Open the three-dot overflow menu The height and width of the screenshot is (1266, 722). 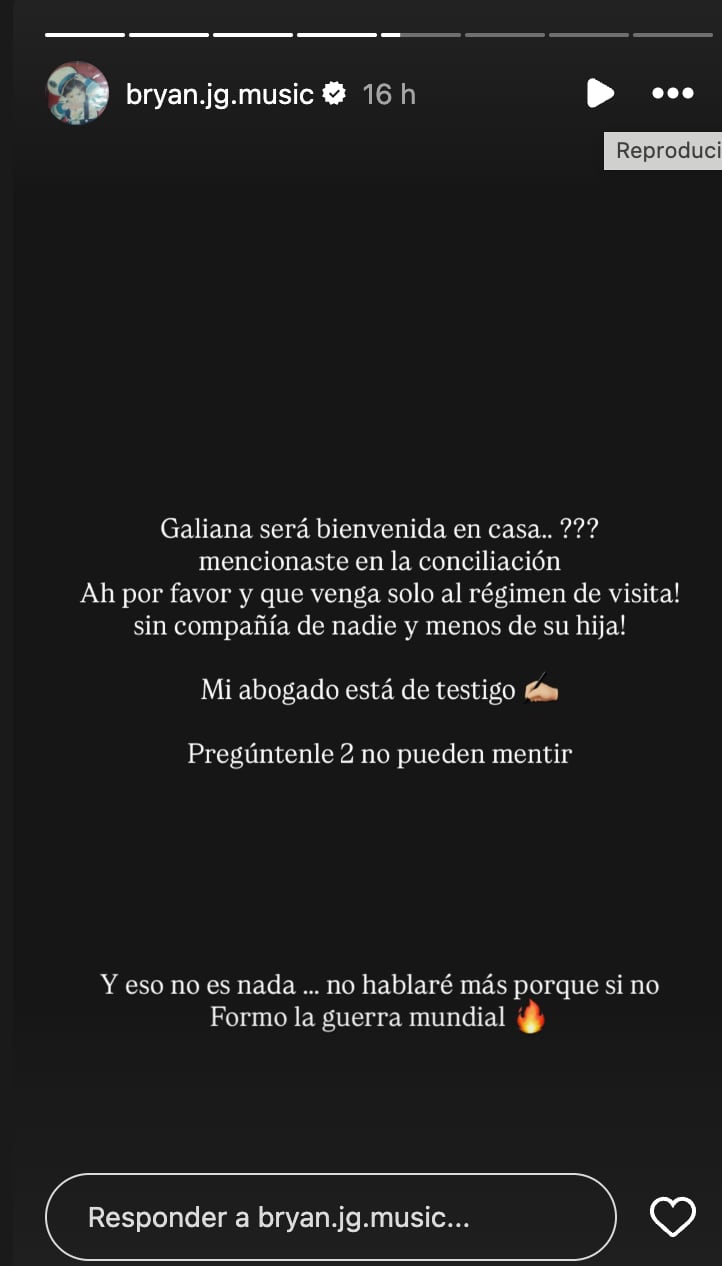point(672,93)
